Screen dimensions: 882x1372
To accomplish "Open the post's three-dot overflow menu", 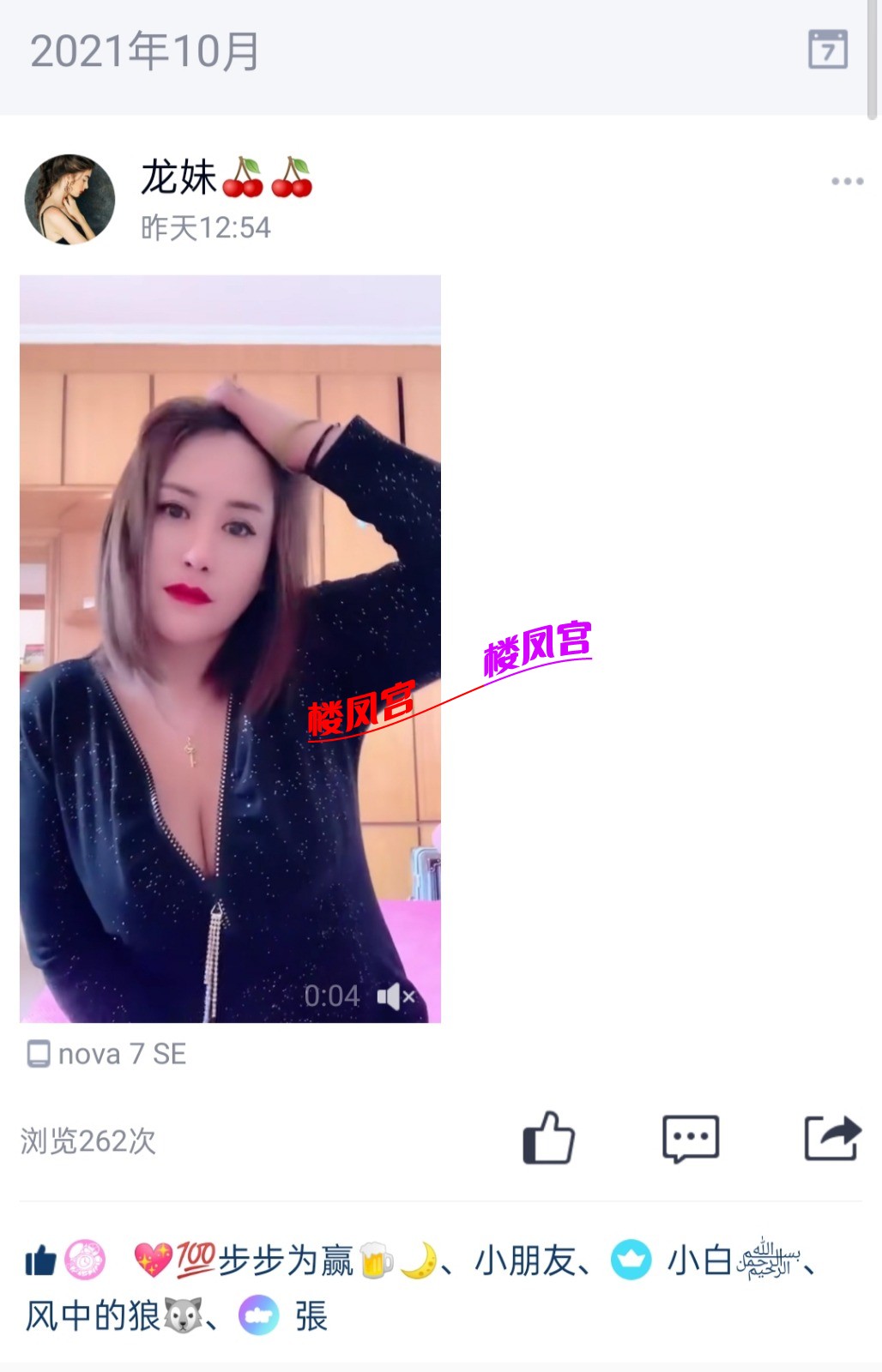I will [x=847, y=181].
